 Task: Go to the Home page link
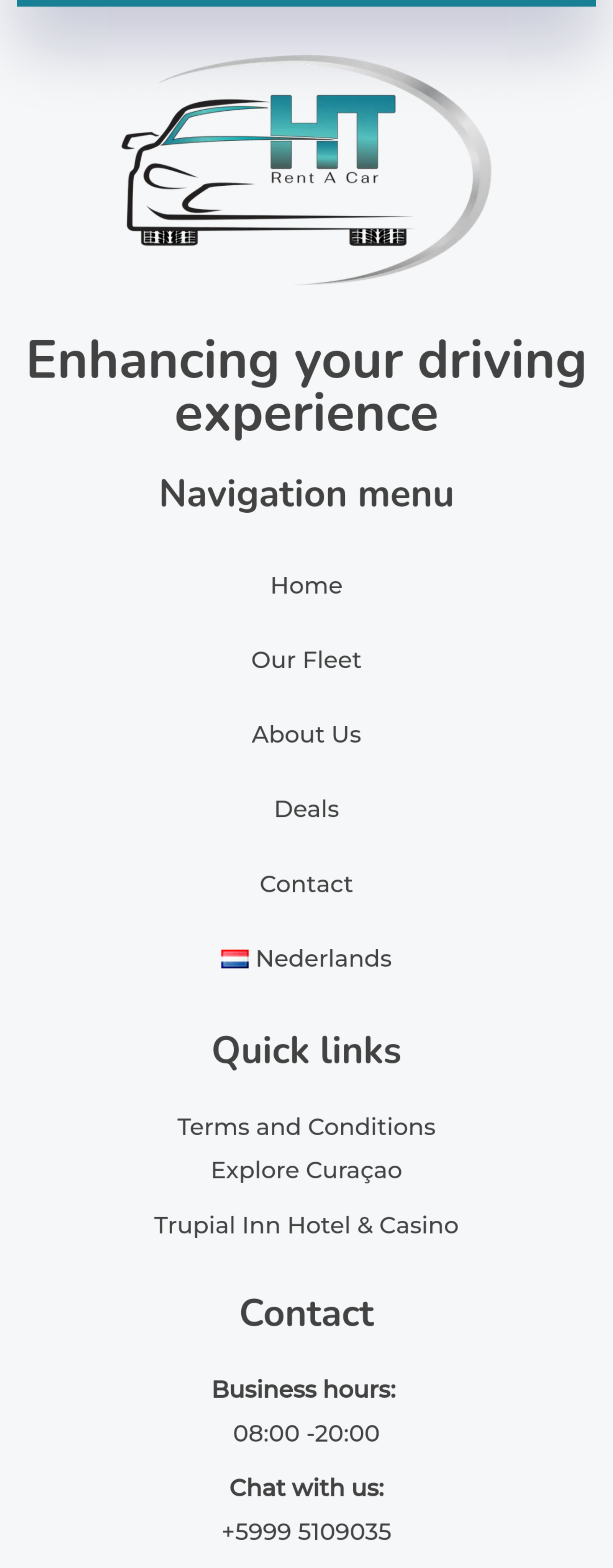click(x=306, y=585)
